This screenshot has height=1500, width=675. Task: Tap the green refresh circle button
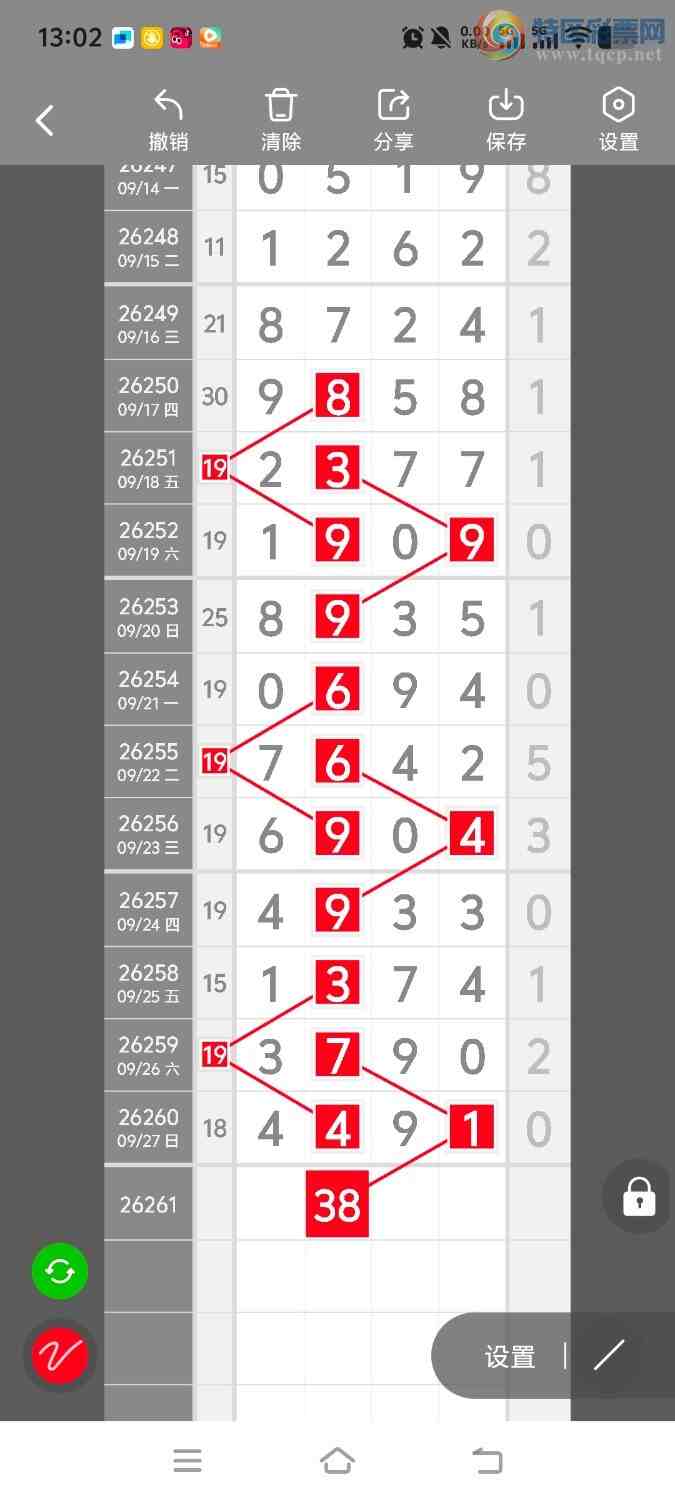[x=60, y=1272]
